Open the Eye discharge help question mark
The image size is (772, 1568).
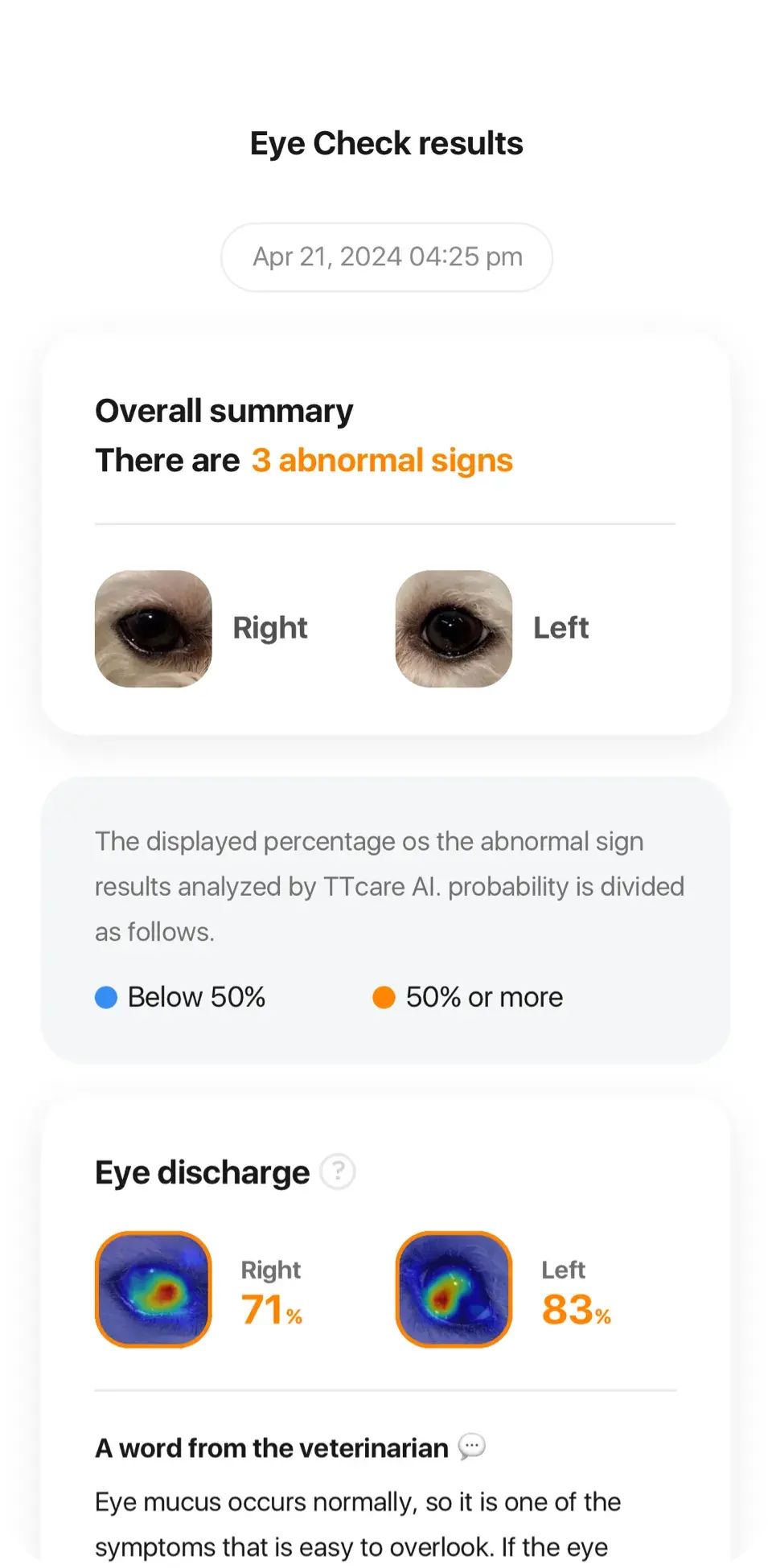(338, 1172)
